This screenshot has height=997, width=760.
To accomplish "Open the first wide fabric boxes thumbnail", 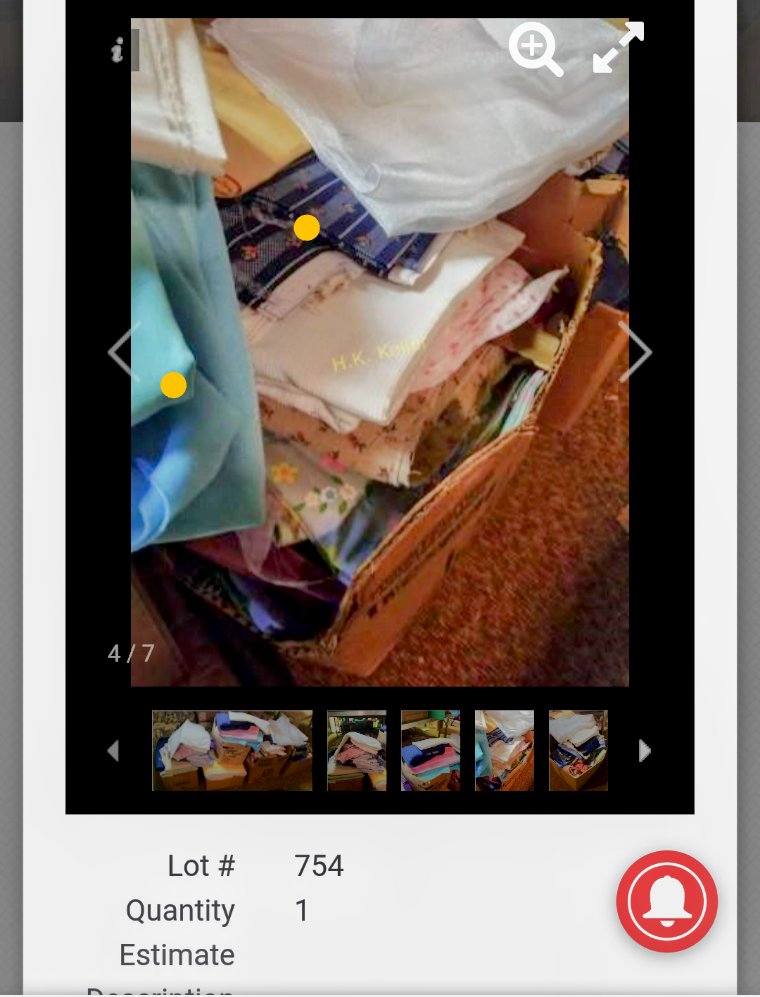I will pyautogui.click(x=232, y=750).
